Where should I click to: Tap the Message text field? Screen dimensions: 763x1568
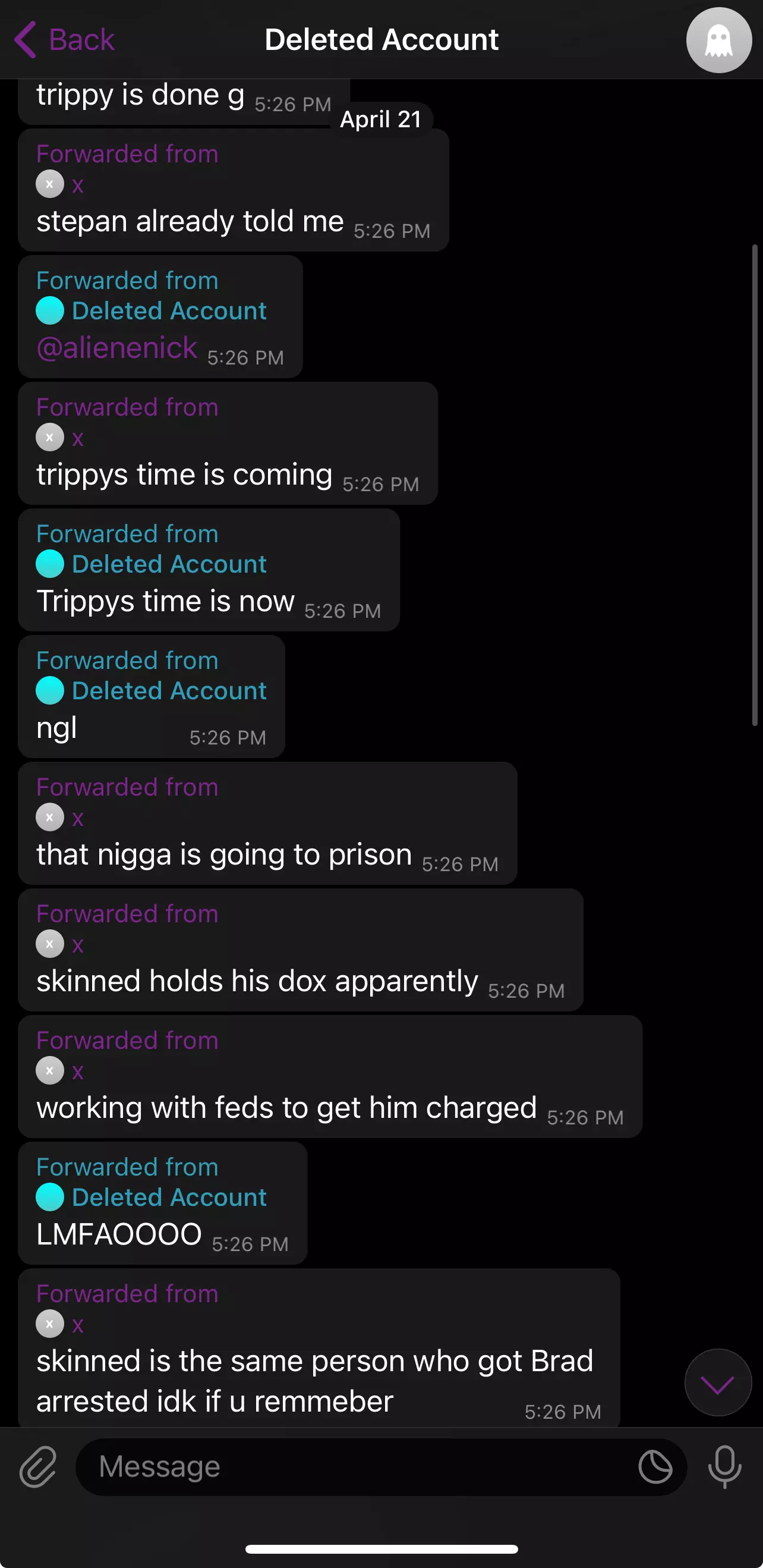(x=359, y=1467)
